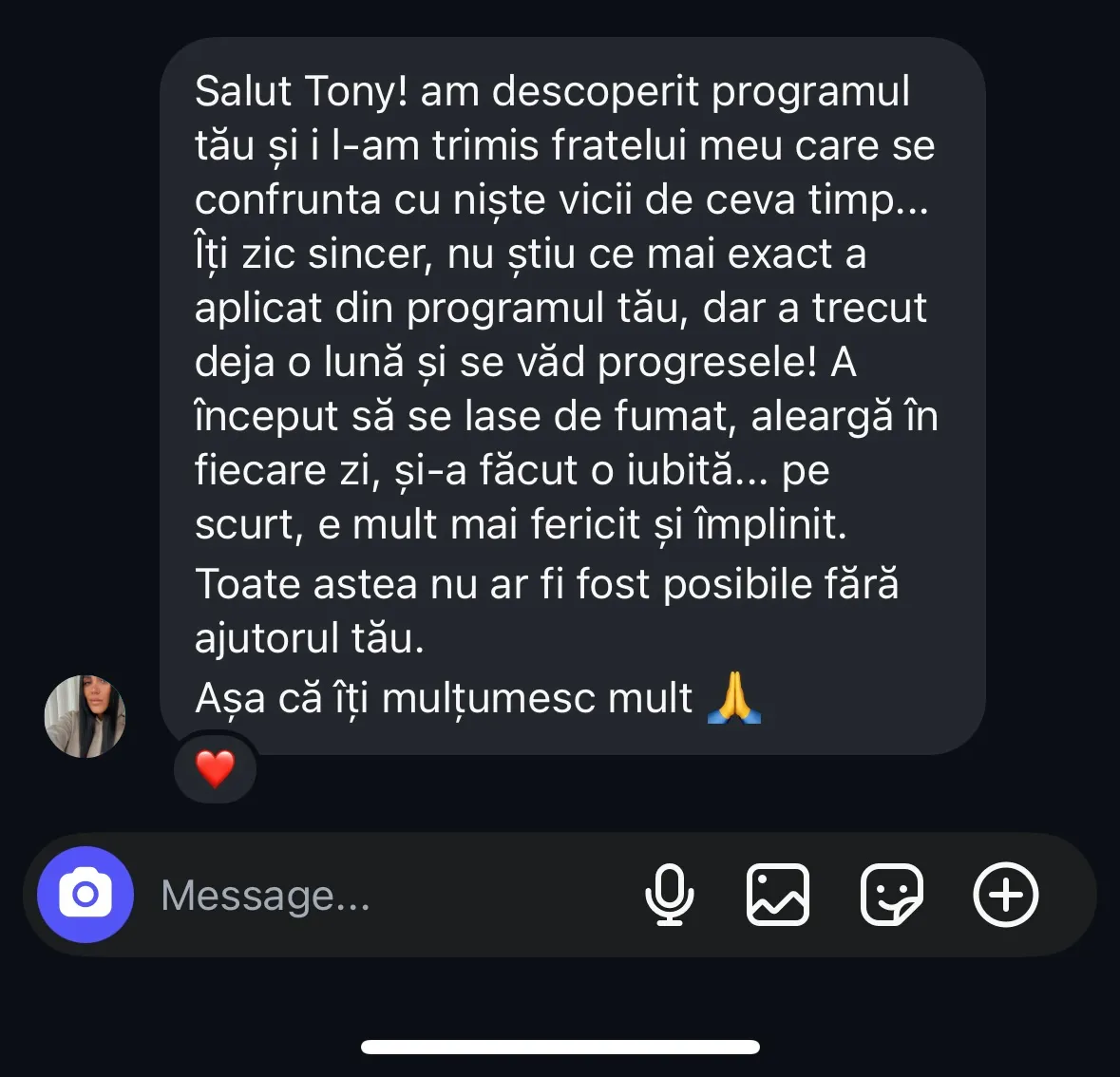Tap the heart reaction under the message
The height and width of the screenshot is (1077, 1120).
point(215,767)
